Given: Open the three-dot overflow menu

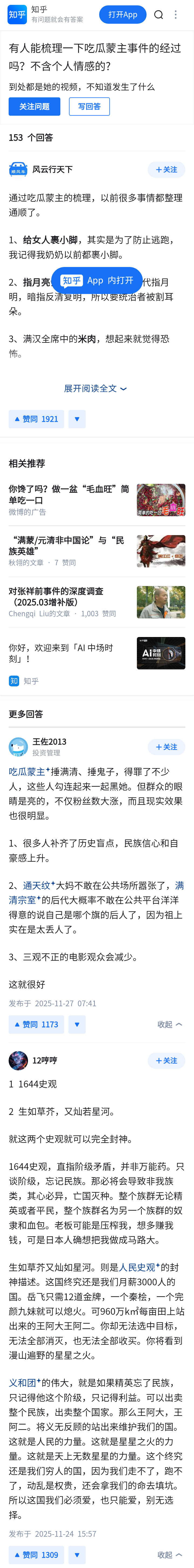Looking at the screenshot, I should [x=176, y=15].
